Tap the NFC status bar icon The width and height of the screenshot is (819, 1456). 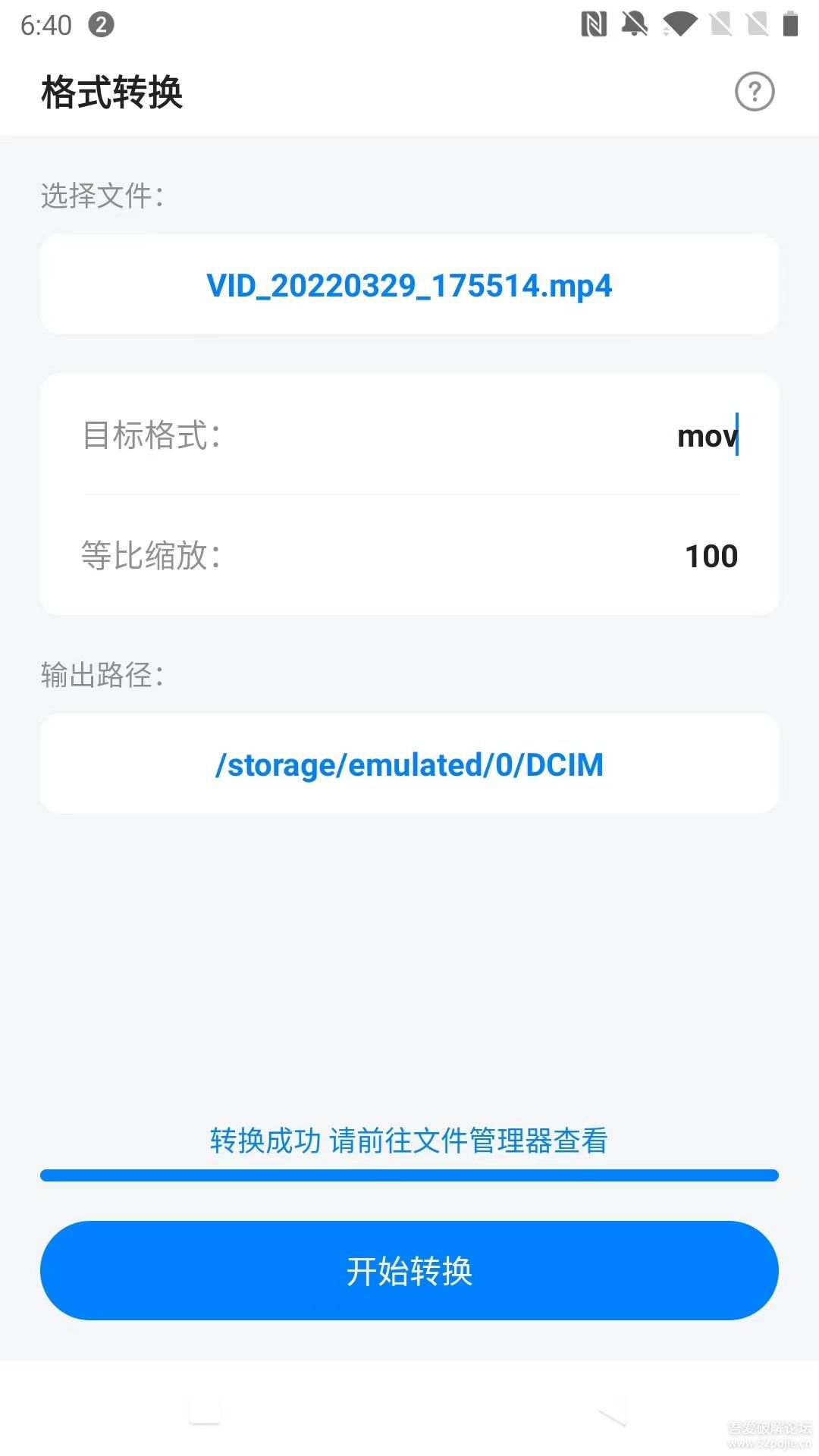tap(592, 24)
